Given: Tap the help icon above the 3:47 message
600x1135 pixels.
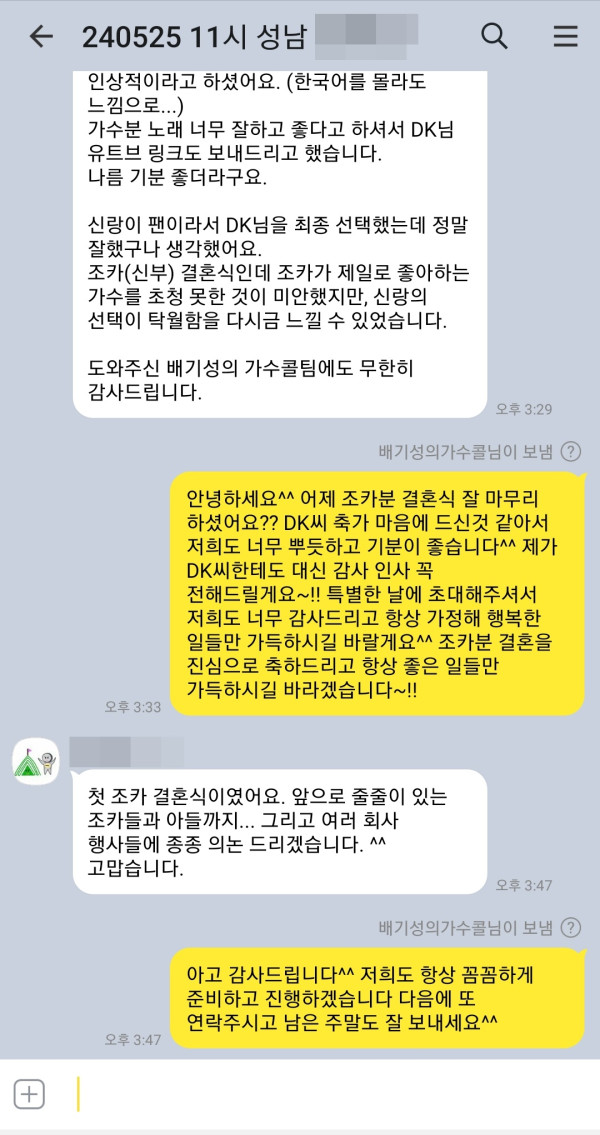Looking at the screenshot, I should (571, 928).
